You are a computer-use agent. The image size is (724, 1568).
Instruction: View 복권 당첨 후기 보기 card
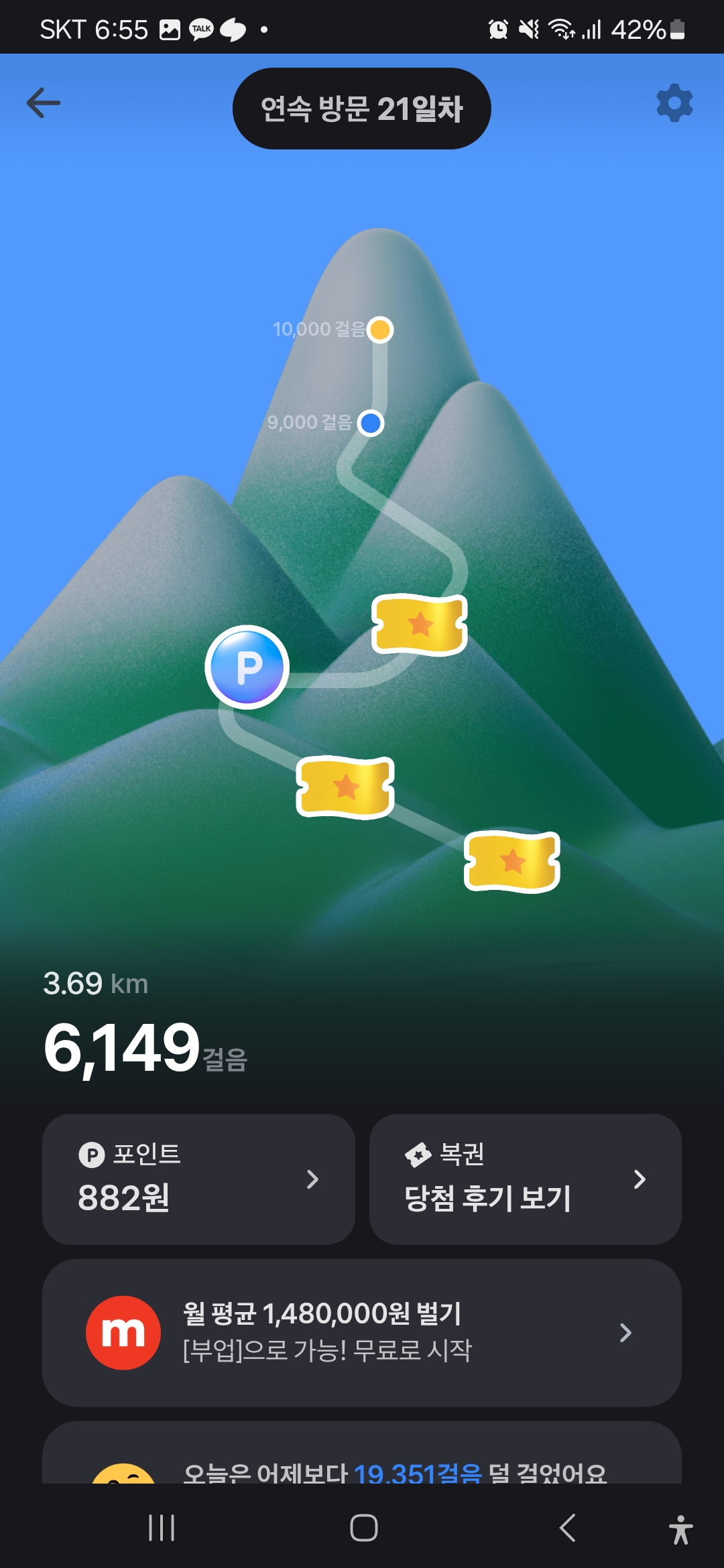coord(525,1179)
